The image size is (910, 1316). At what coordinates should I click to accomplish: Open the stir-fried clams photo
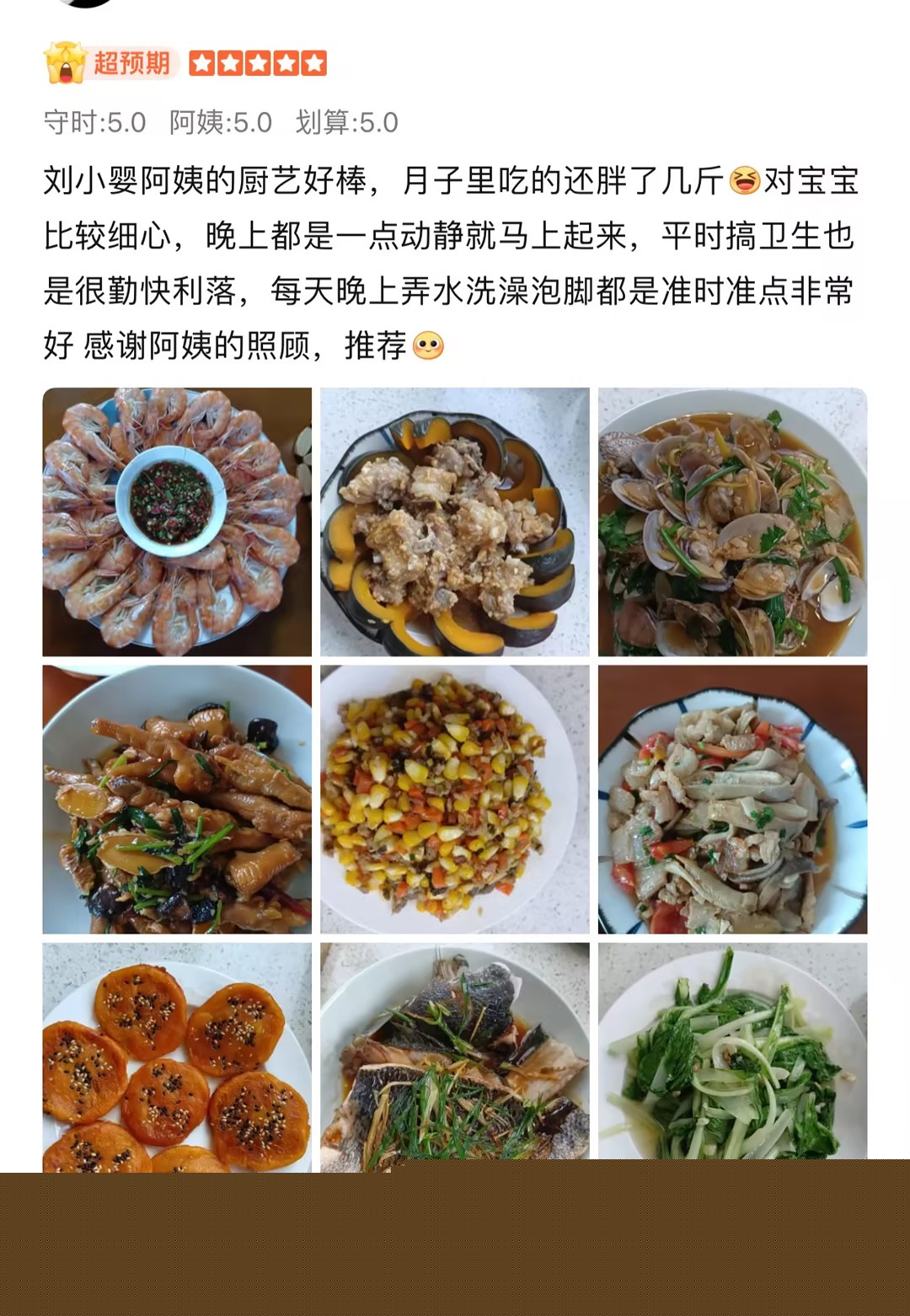coord(732,522)
